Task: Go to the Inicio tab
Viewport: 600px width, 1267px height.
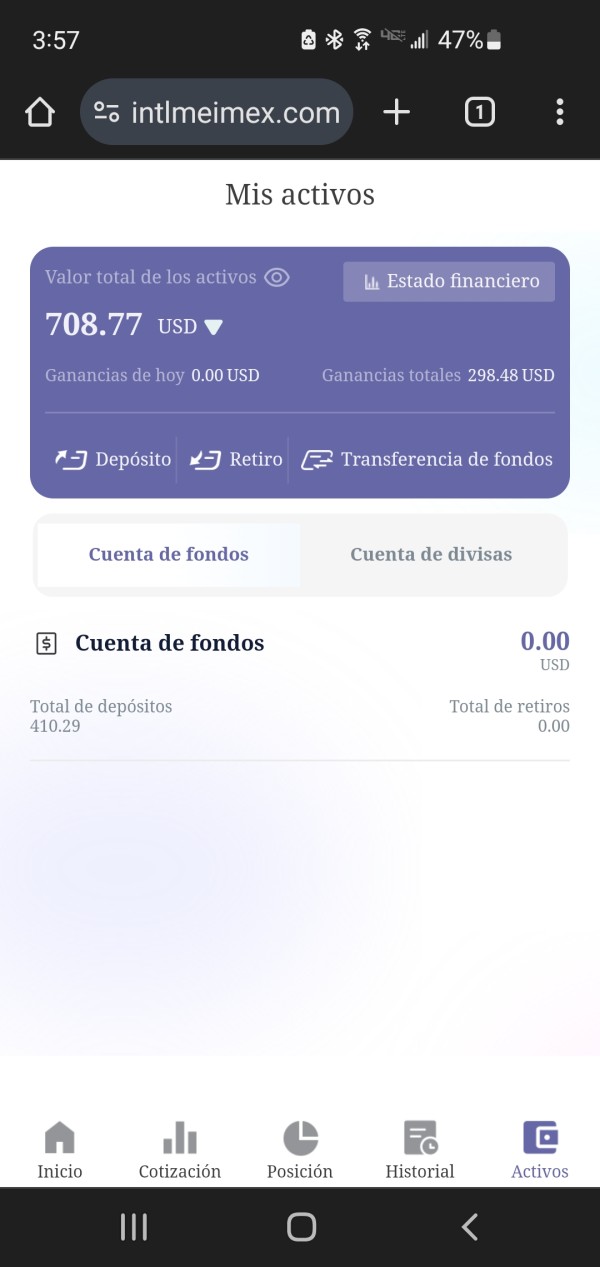Action: (x=60, y=1150)
